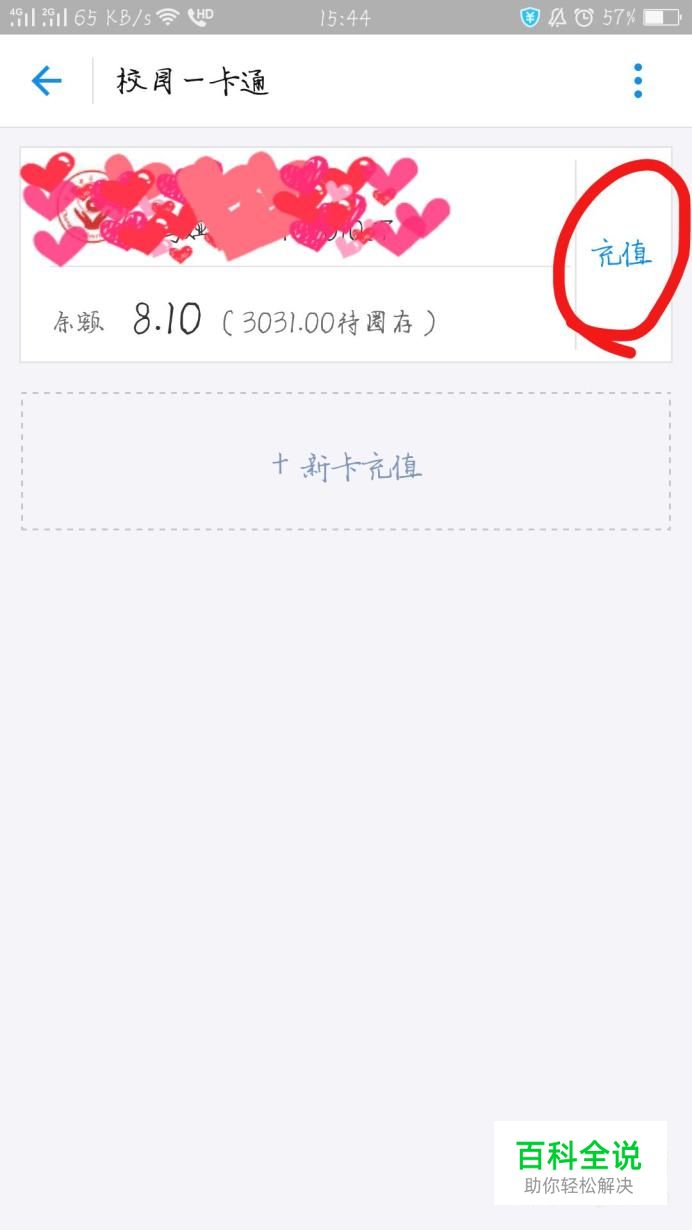
Task: Tap 充值 to recharge the existing card
Action: pyautogui.click(x=621, y=254)
